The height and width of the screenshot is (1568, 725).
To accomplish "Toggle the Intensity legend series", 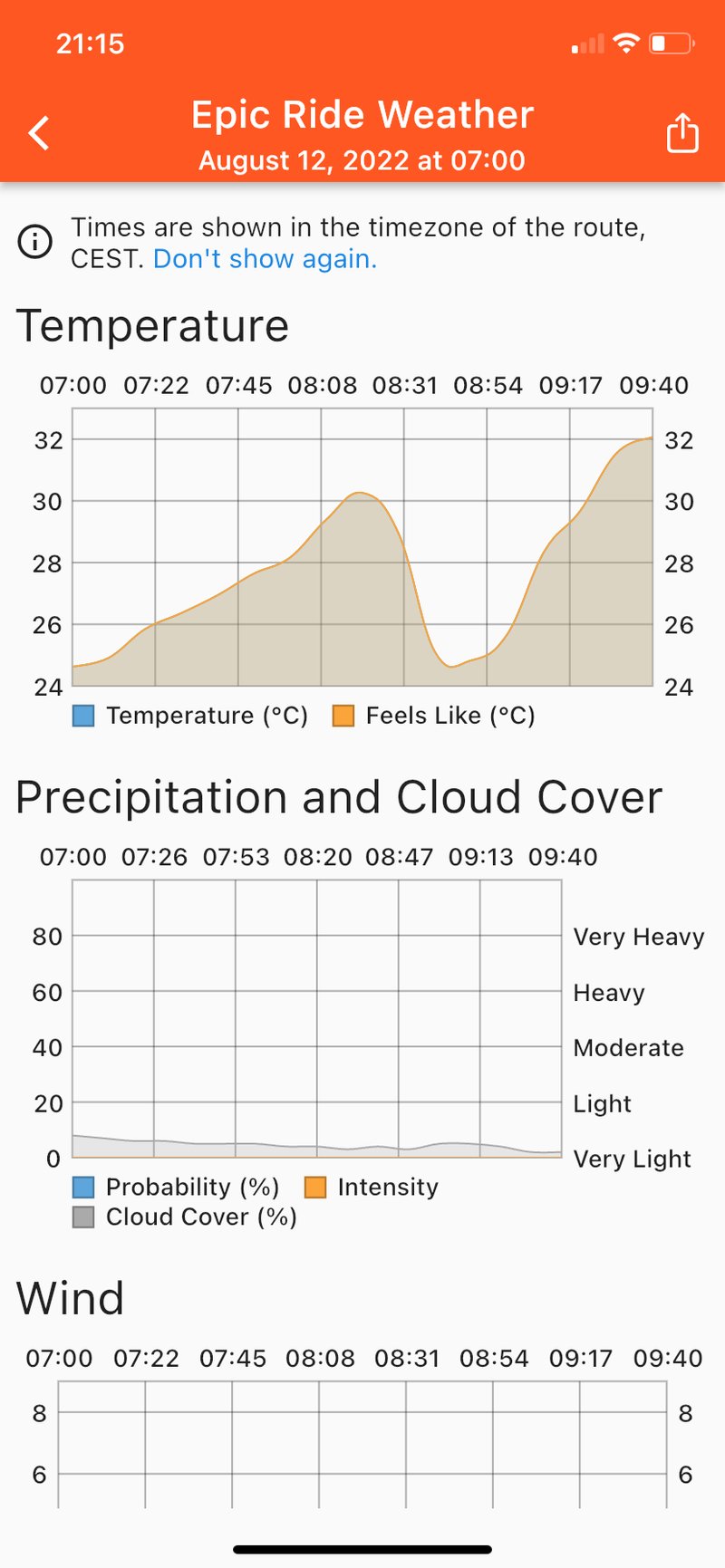I will coord(372,1187).
